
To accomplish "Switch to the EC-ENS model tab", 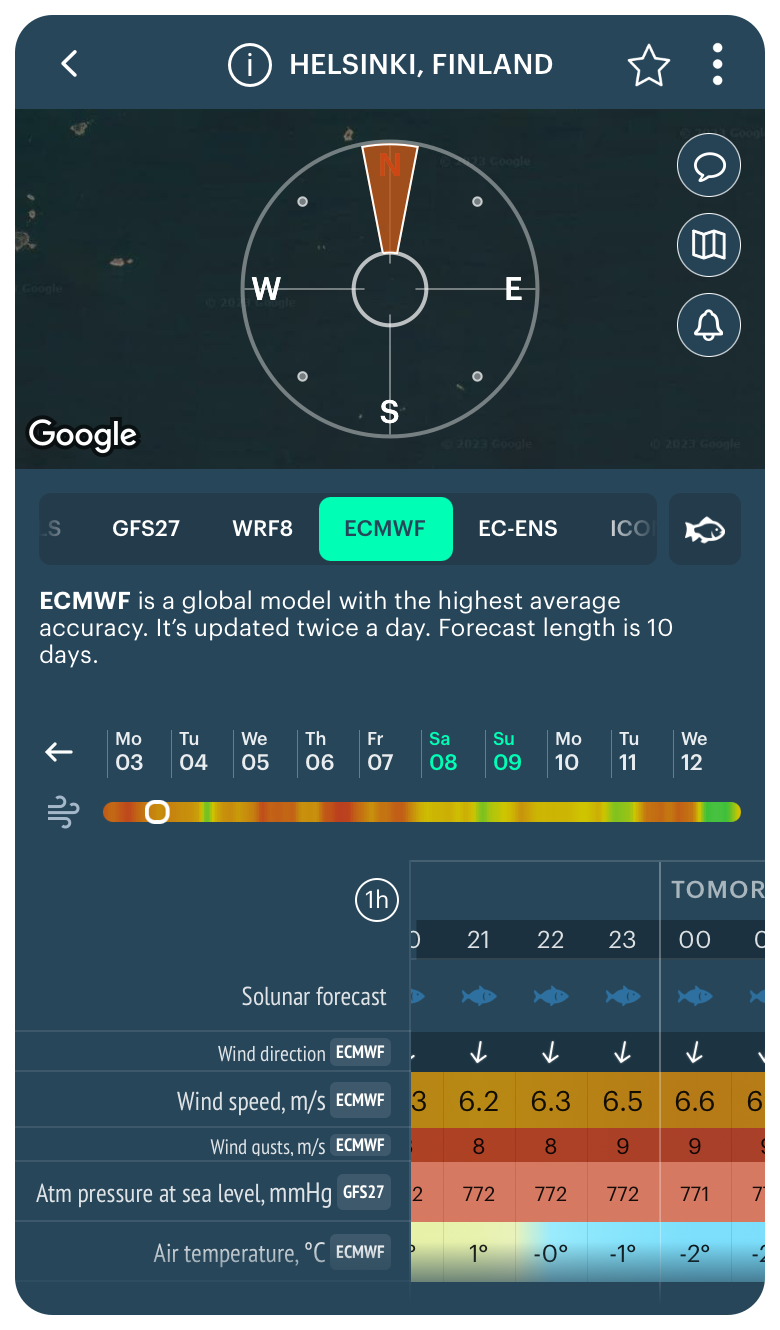I will tap(518, 529).
